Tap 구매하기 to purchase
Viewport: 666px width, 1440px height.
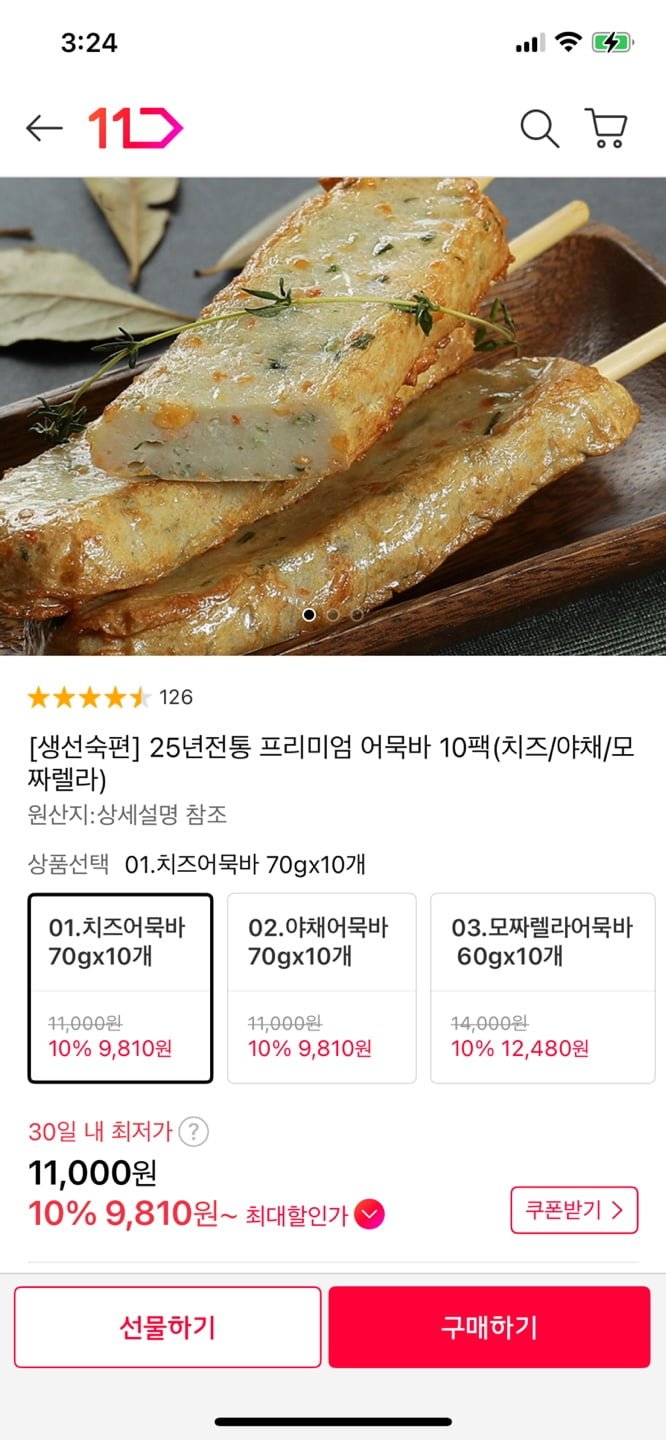(x=489, y=1327)
